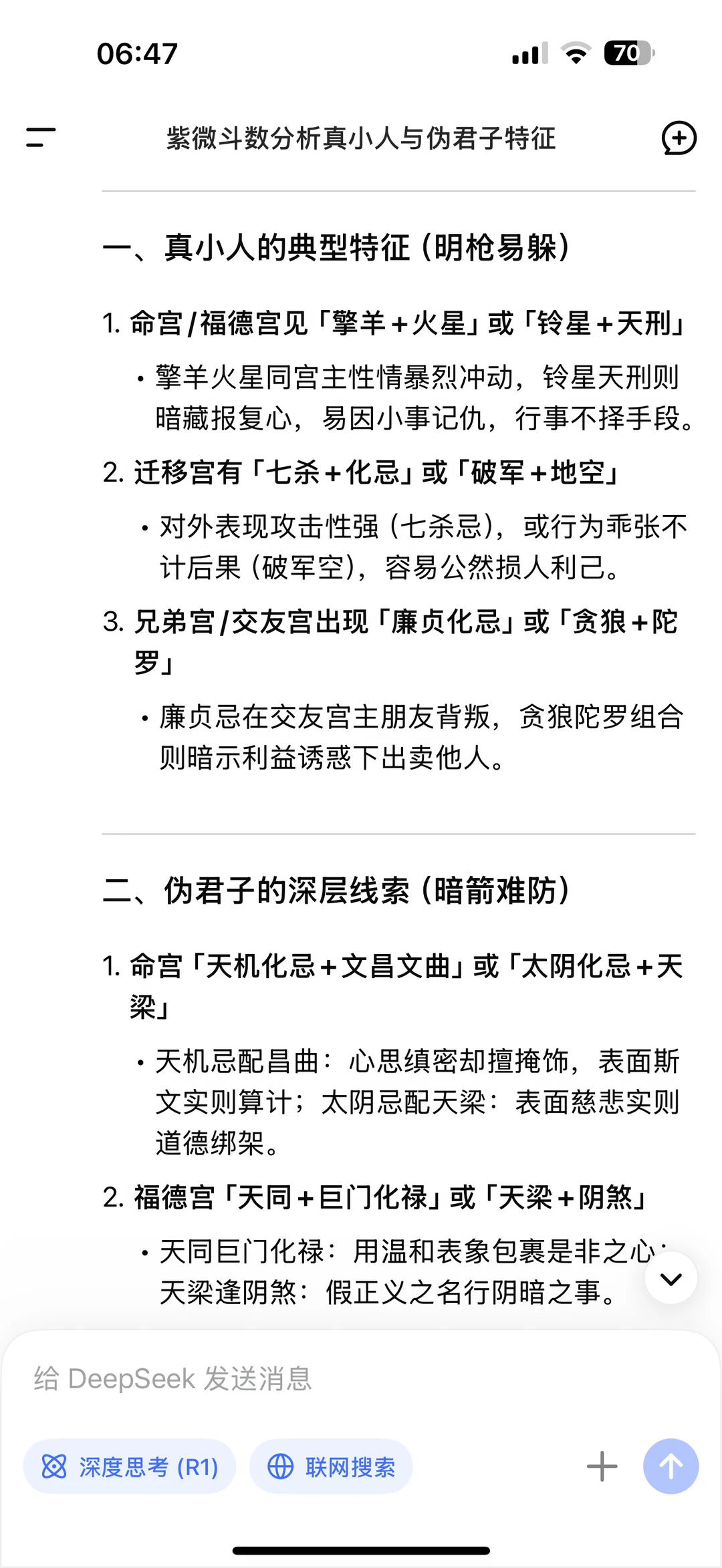
Task: Open the sidebar menu icon
Action: 41,138
